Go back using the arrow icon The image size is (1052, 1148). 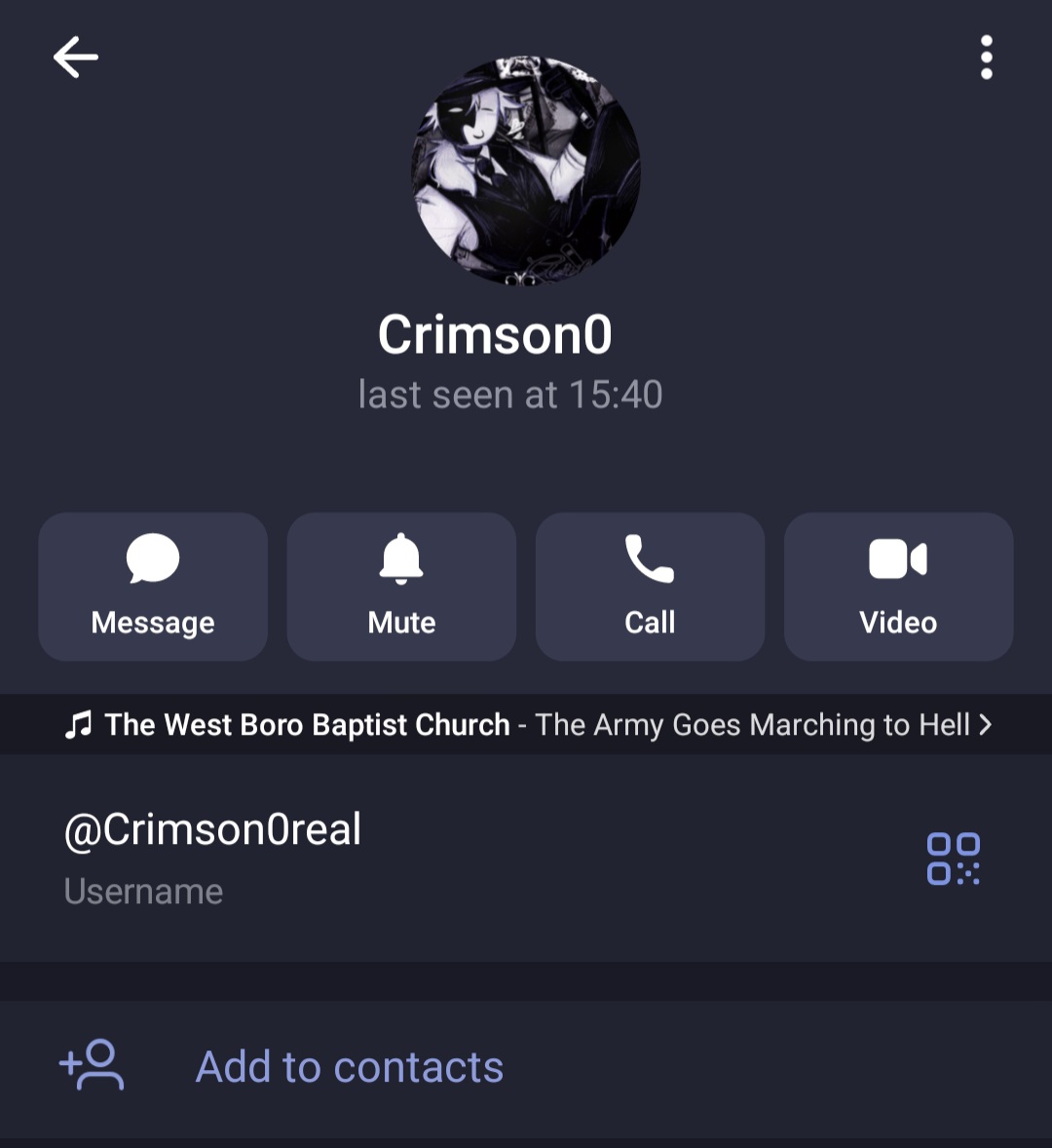76,57
